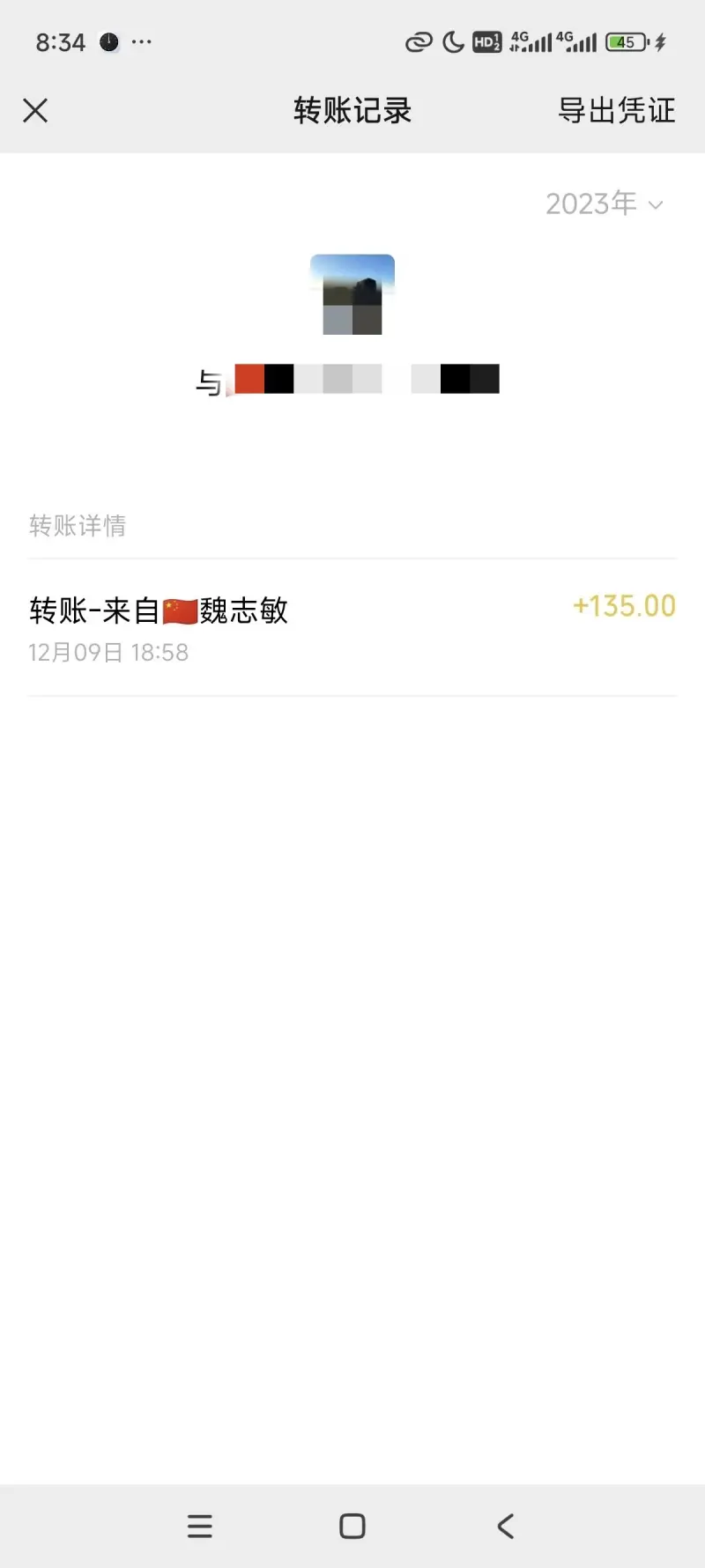Show recent apps from the navigation bar
This screenshot has width=705, height=1568.
(200, 1526)
